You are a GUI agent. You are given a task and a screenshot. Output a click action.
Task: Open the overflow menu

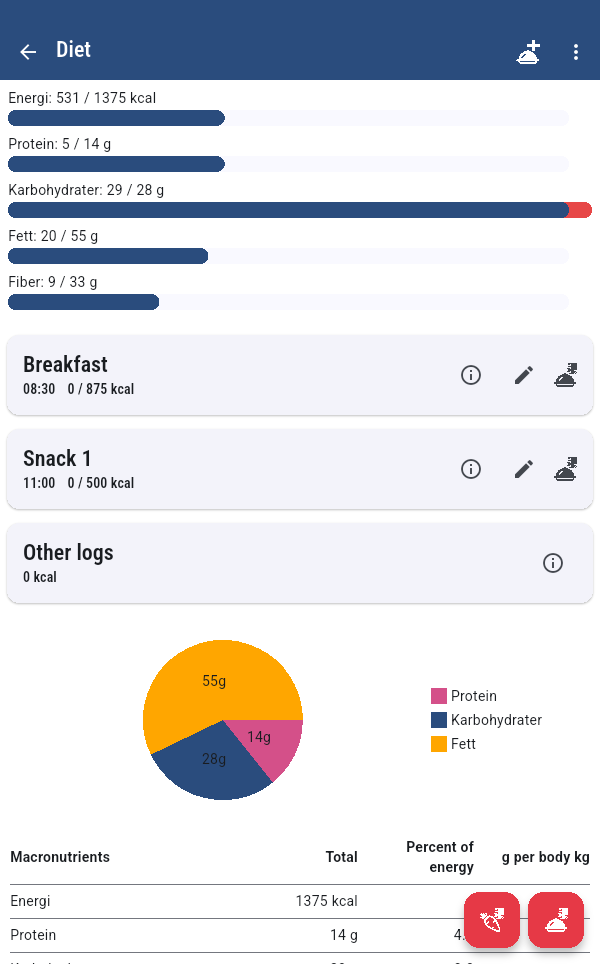pos(576,52)
